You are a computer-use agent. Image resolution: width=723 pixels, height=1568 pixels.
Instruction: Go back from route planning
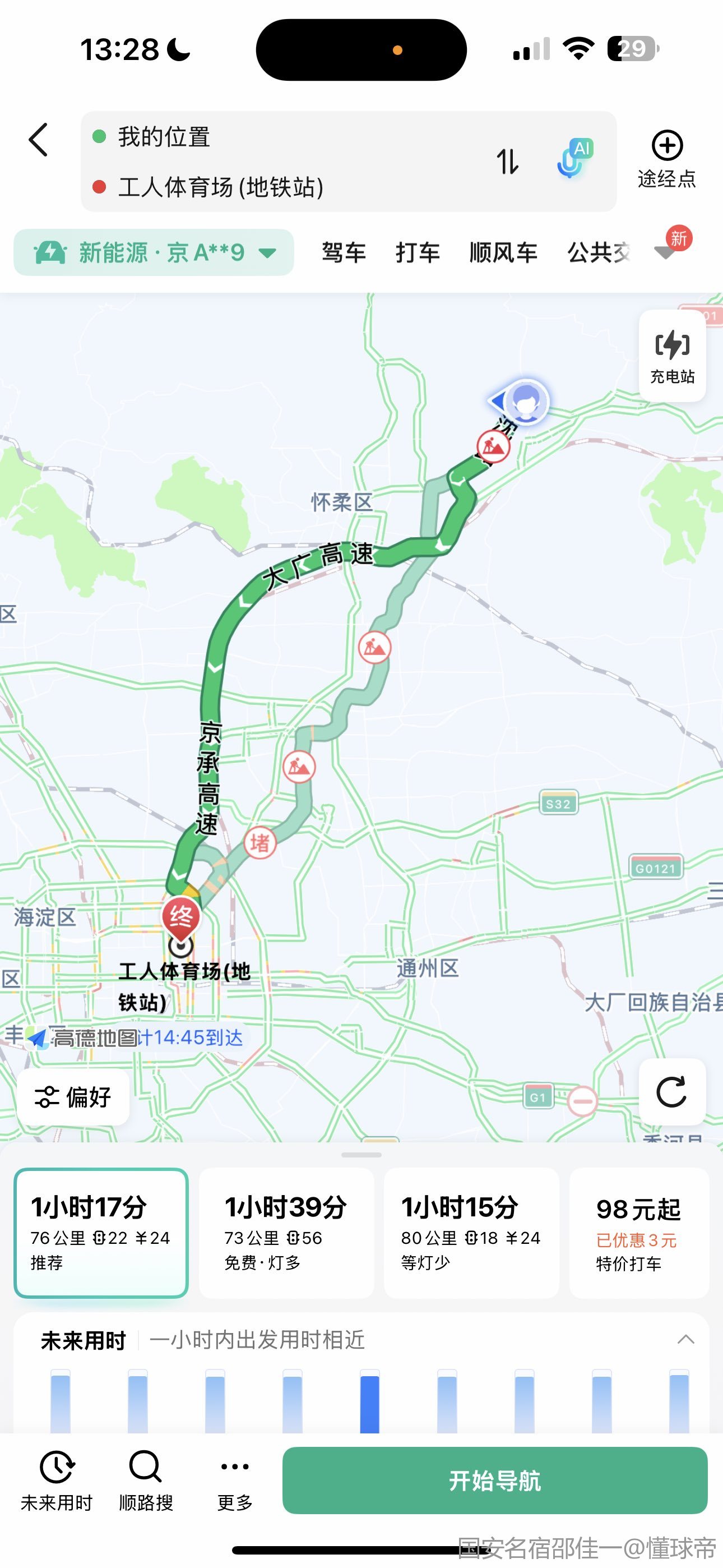(x=39, y=140)
